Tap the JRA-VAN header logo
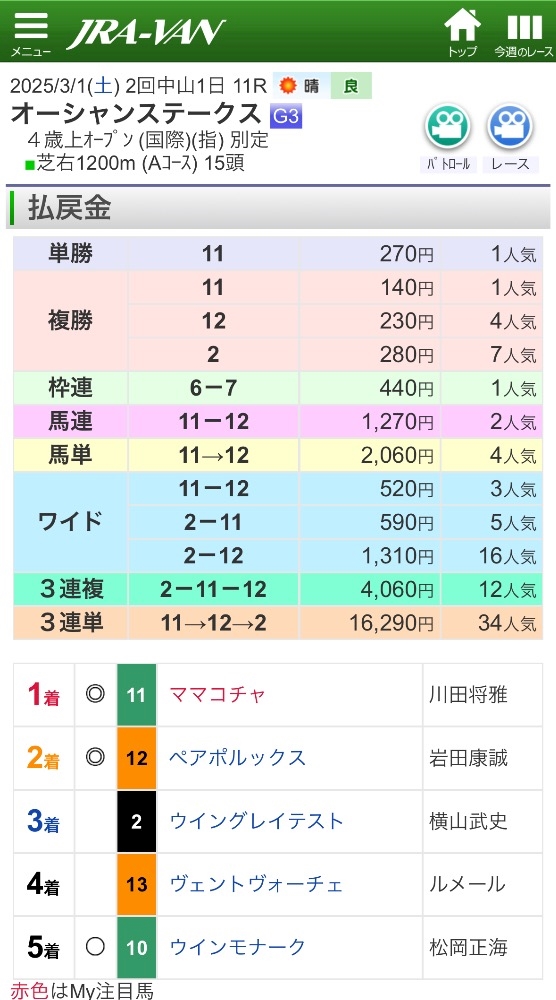 point(146,33)
